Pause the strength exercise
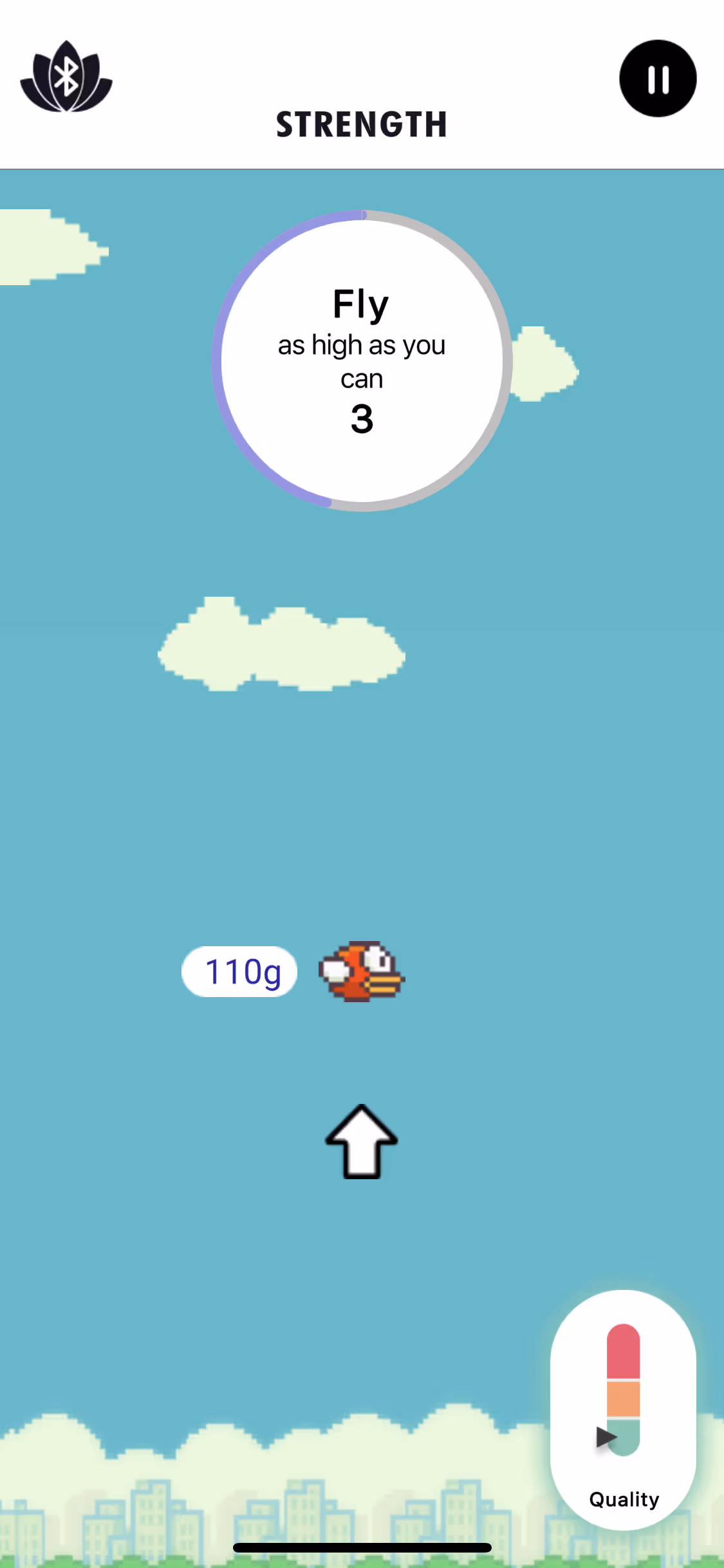This screenshot has width=724, height=1568. point(657,79)
